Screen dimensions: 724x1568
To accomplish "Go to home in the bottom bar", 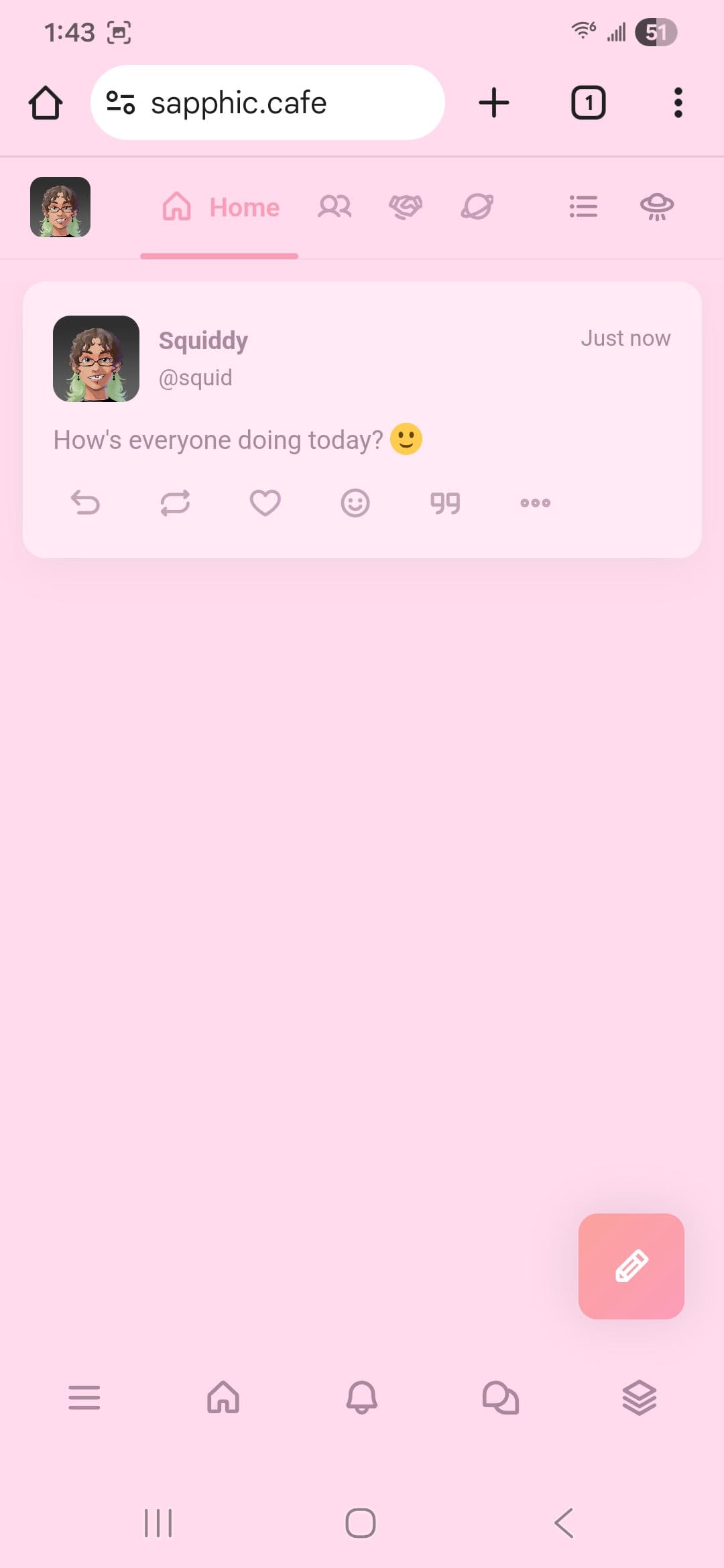I will coord(223,1398).
